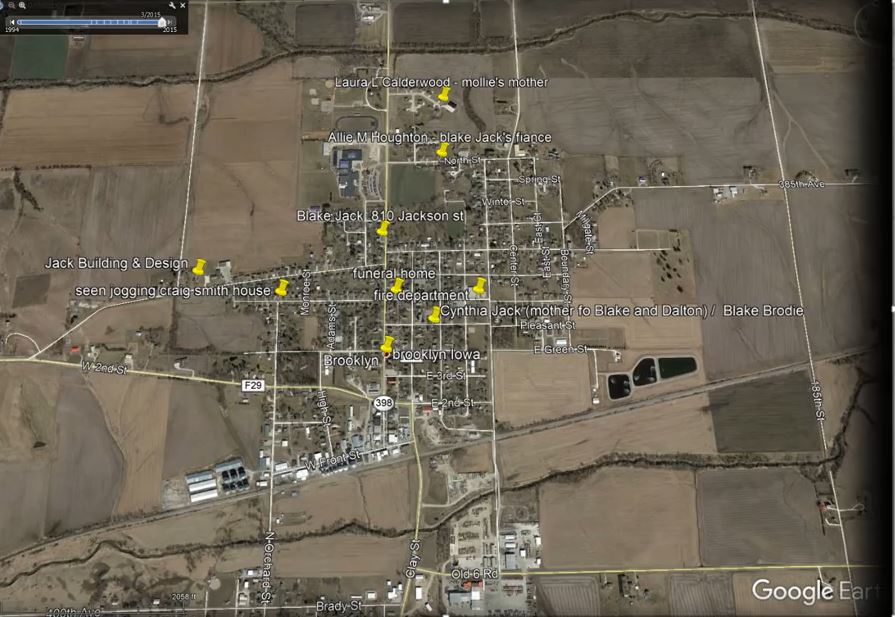Step to the previous imagery date
Screen dimensions: 895x617
coord(12,22)
